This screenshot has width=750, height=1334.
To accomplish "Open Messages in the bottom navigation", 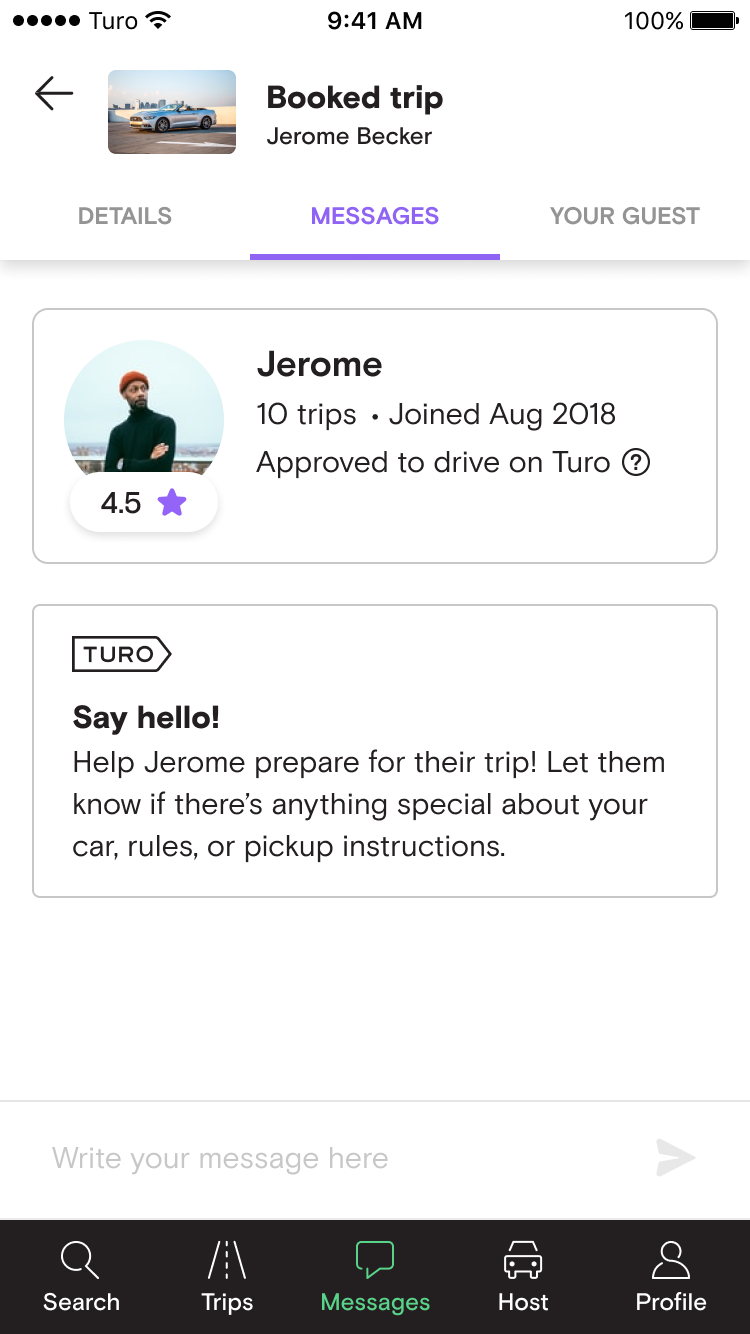I will [375, 1276].
